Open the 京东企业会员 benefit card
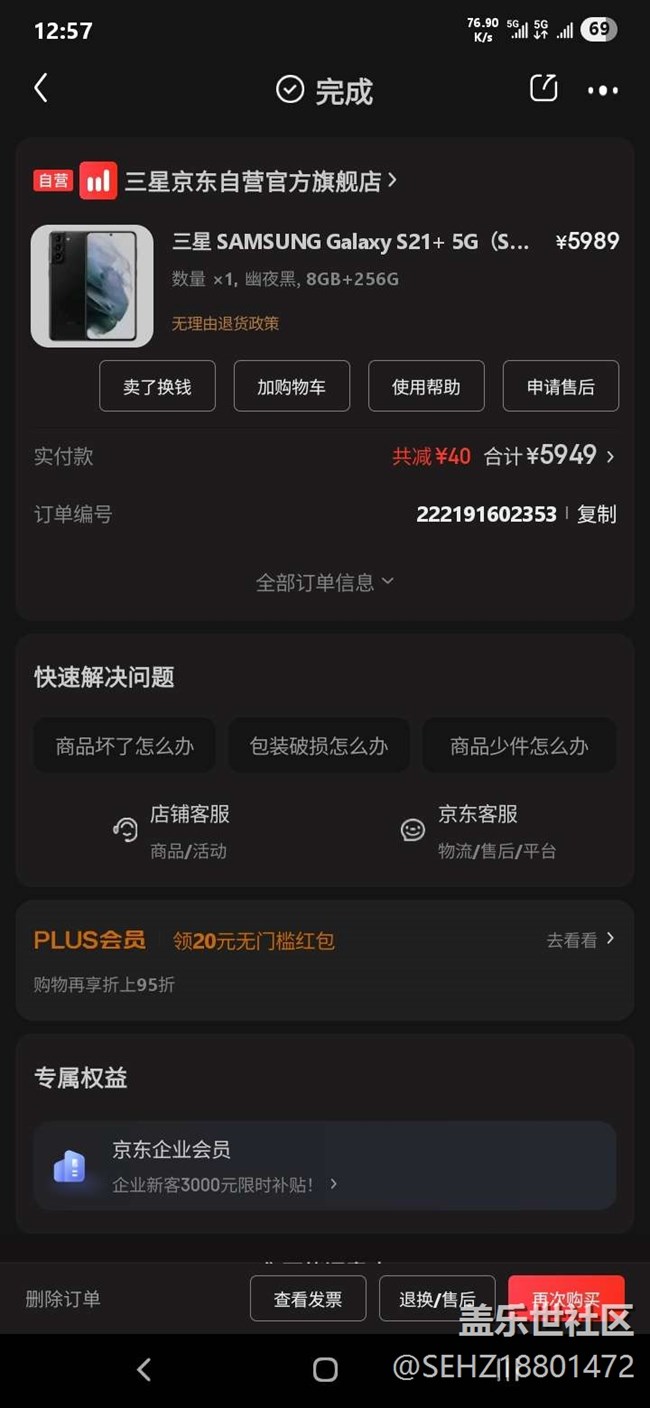Screen dimensions: 650x1408 325,1166
